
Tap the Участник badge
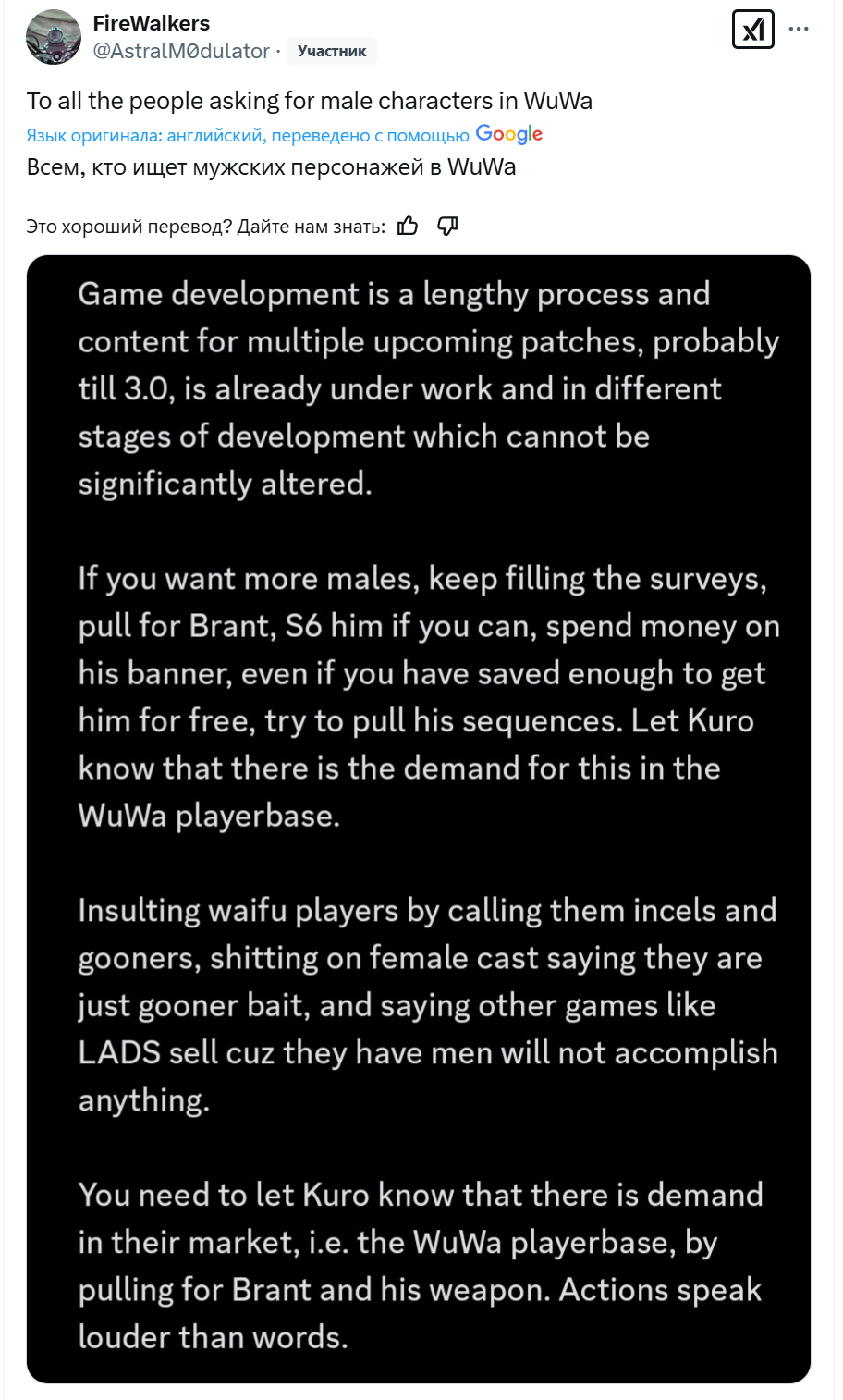332,52
